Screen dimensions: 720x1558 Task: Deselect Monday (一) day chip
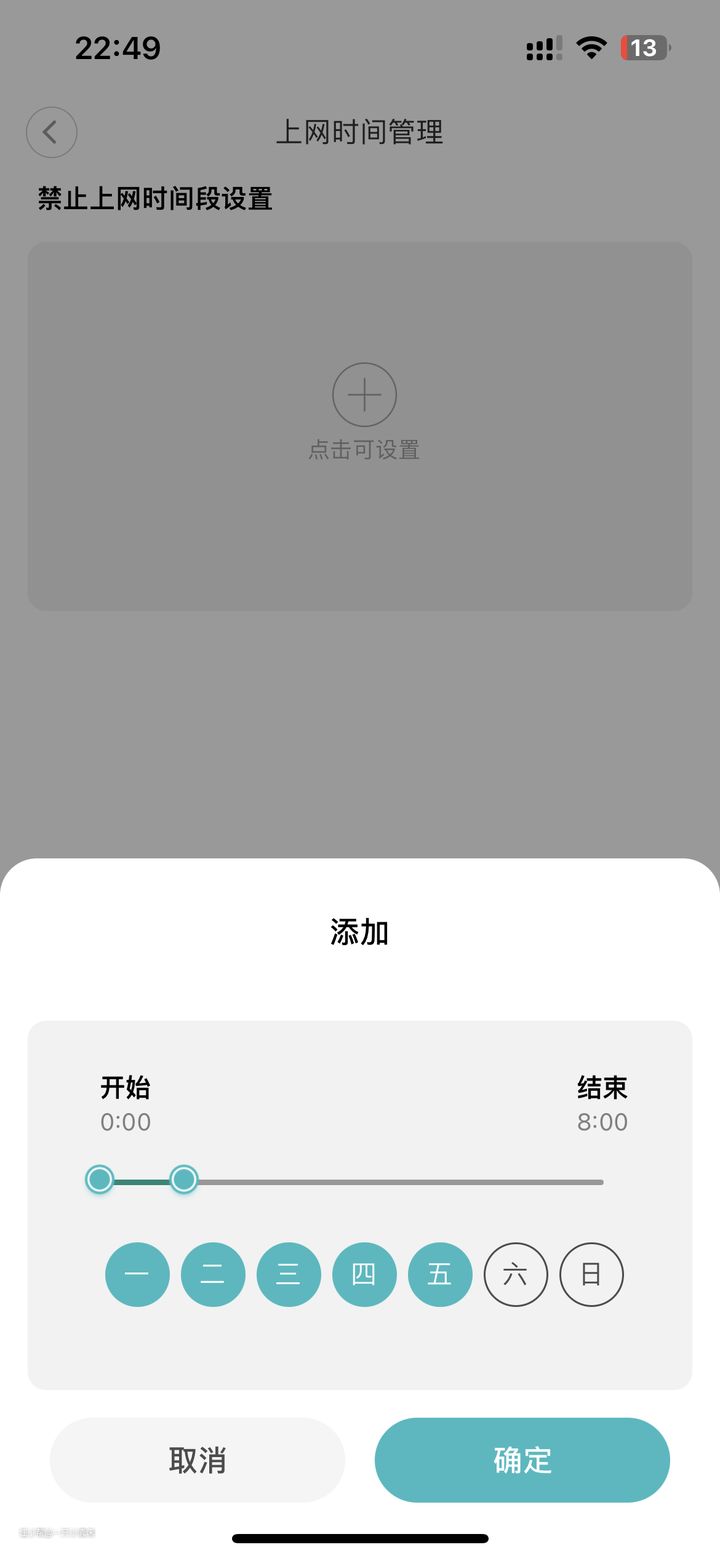[137, 1274]
